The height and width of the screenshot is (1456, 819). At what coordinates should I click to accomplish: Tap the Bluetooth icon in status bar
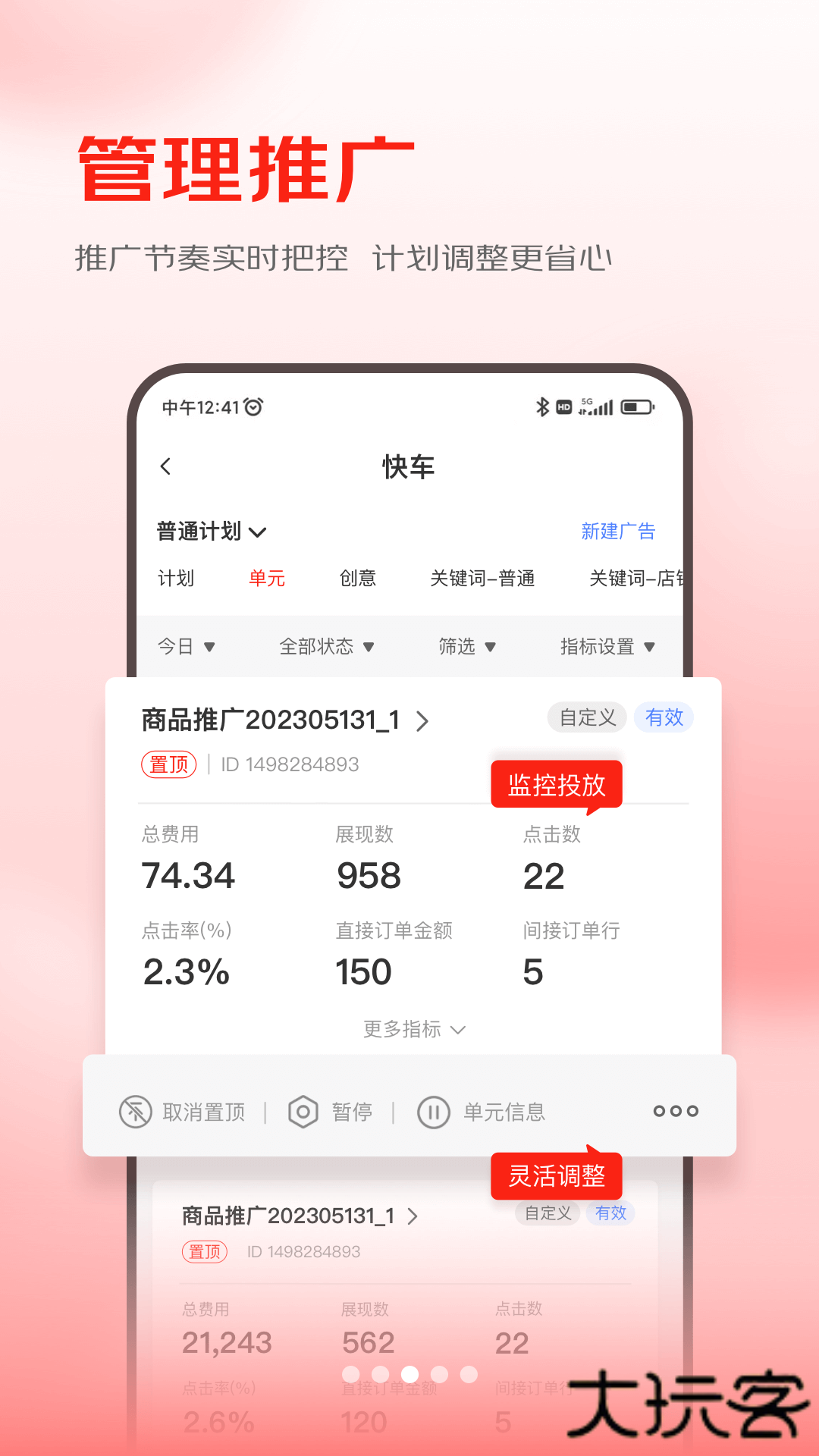pyautogui.click(x=541, y=406)
